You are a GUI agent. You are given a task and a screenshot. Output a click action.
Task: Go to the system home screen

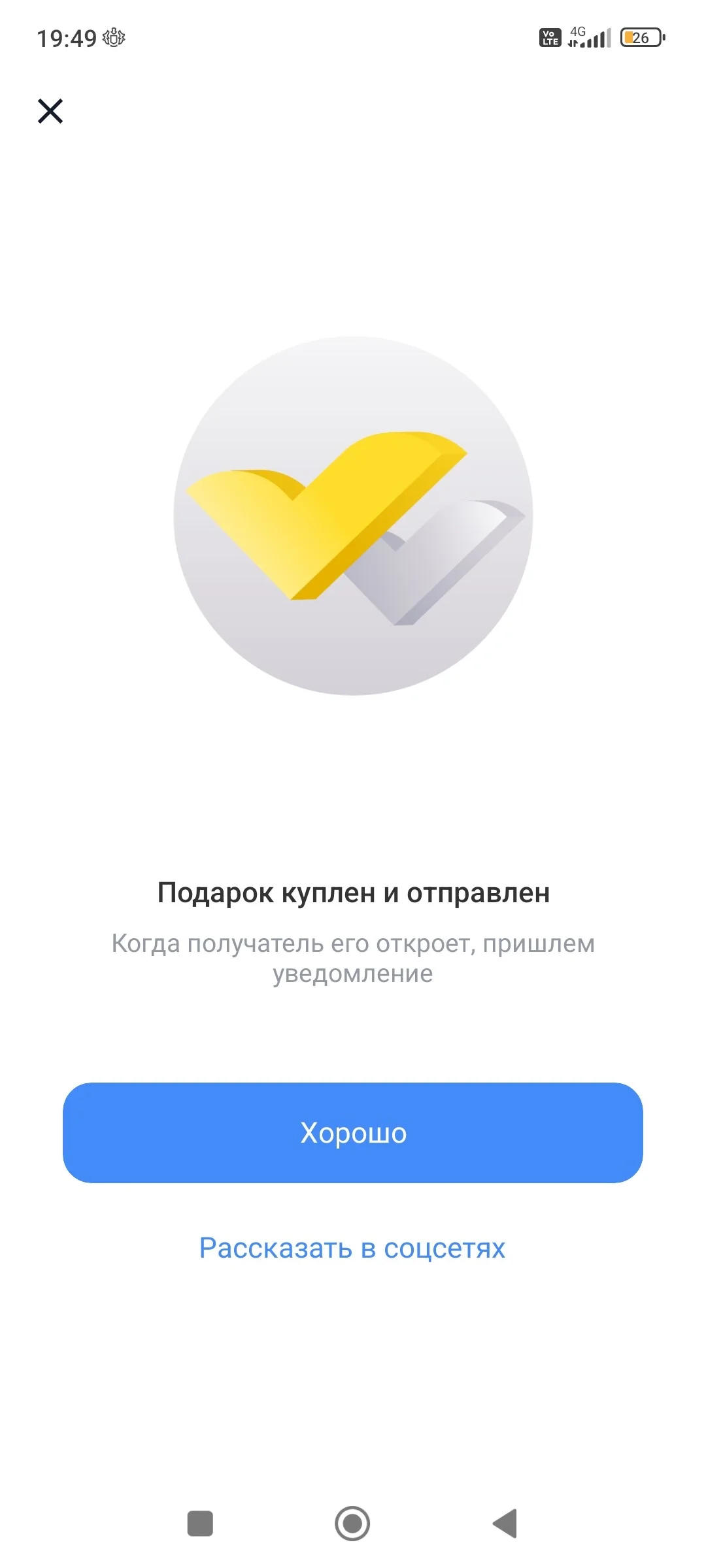click(352, 1524)
